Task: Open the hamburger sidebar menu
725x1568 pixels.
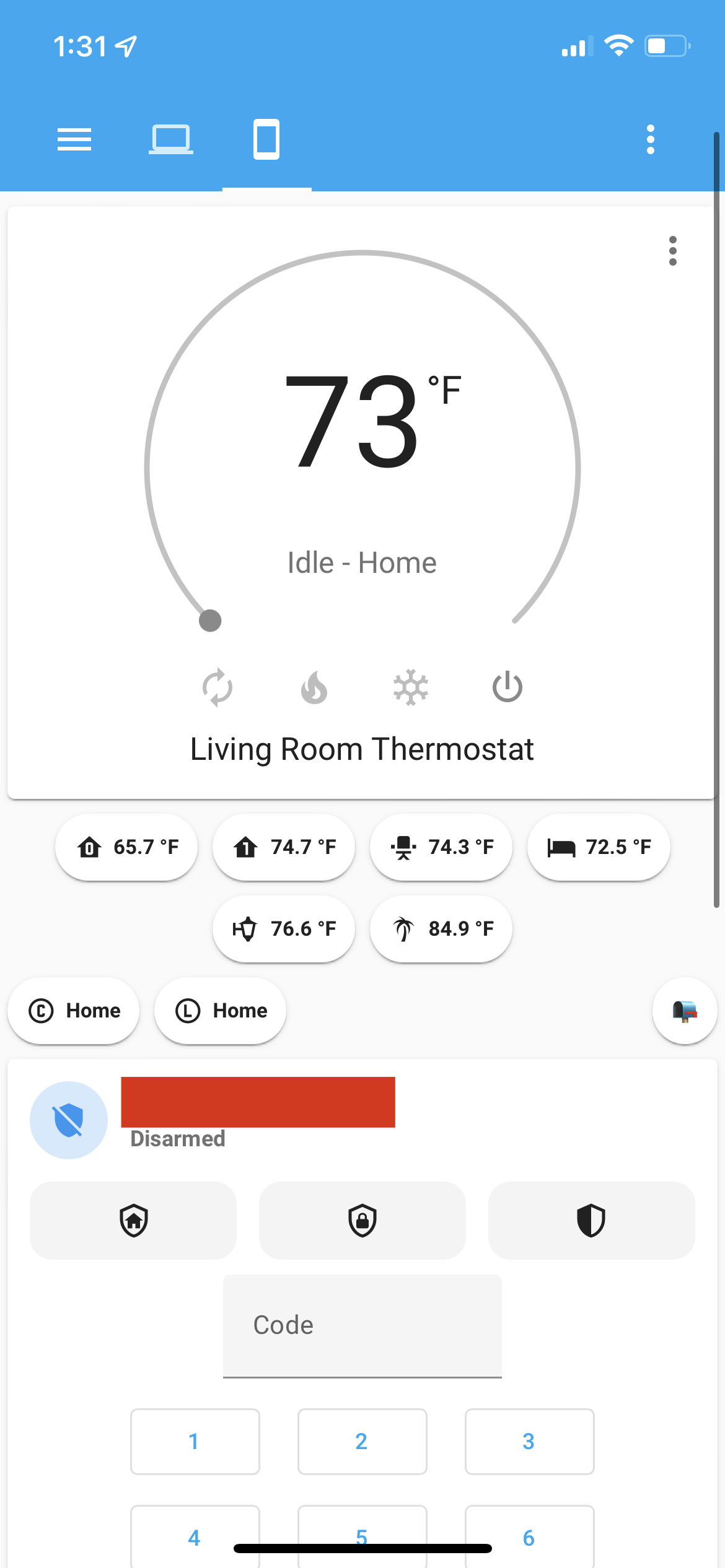Action: tap(74, 139)
